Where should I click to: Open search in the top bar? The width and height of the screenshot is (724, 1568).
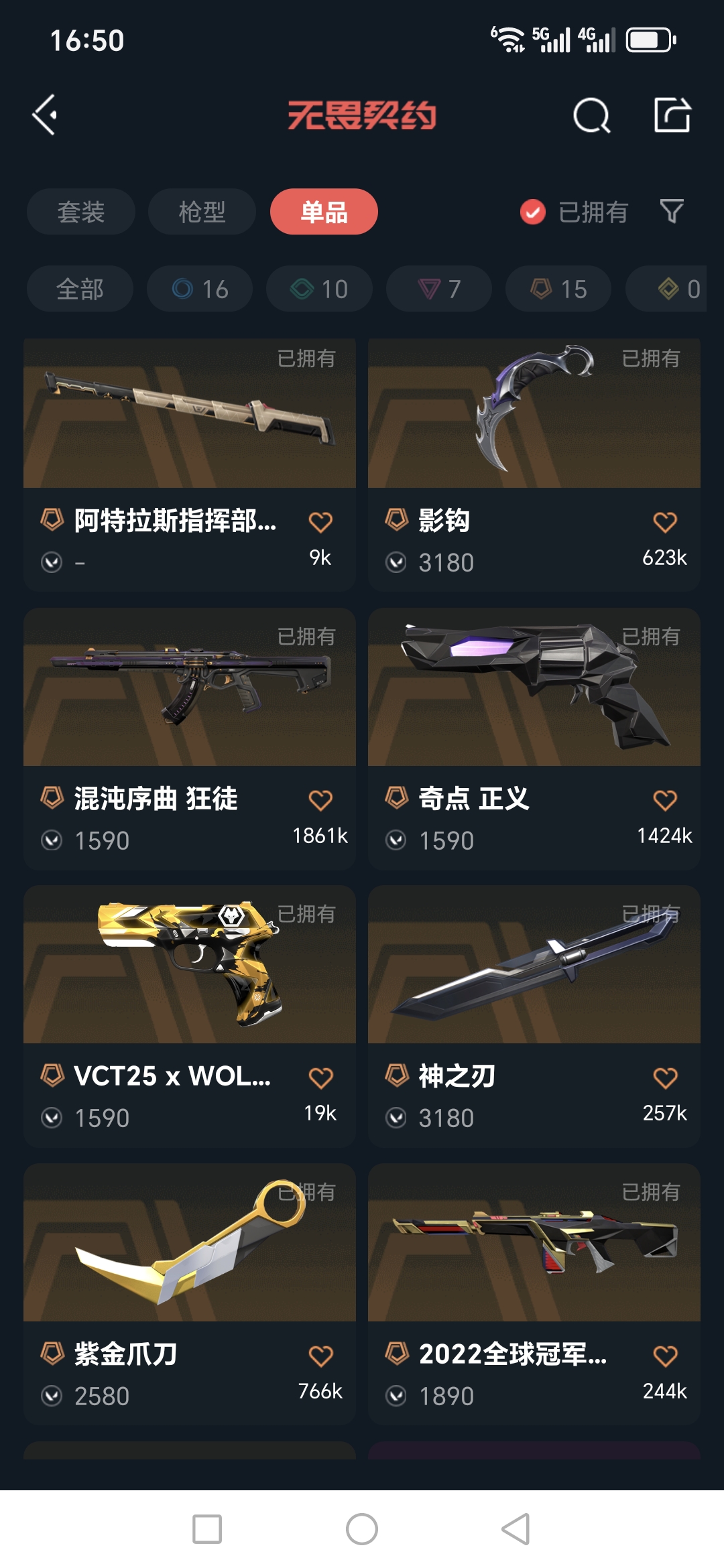tap(591, 116)
